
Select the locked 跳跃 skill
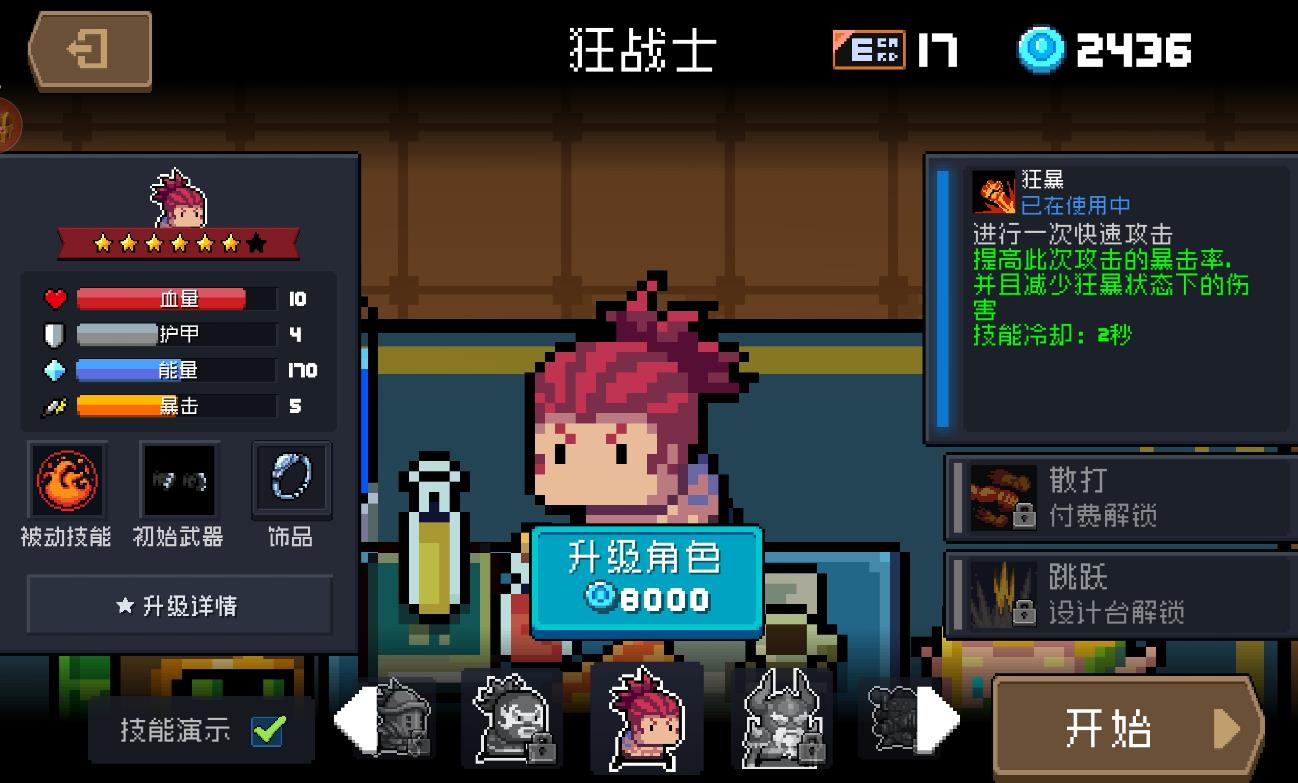click(x=1120, y=594)
